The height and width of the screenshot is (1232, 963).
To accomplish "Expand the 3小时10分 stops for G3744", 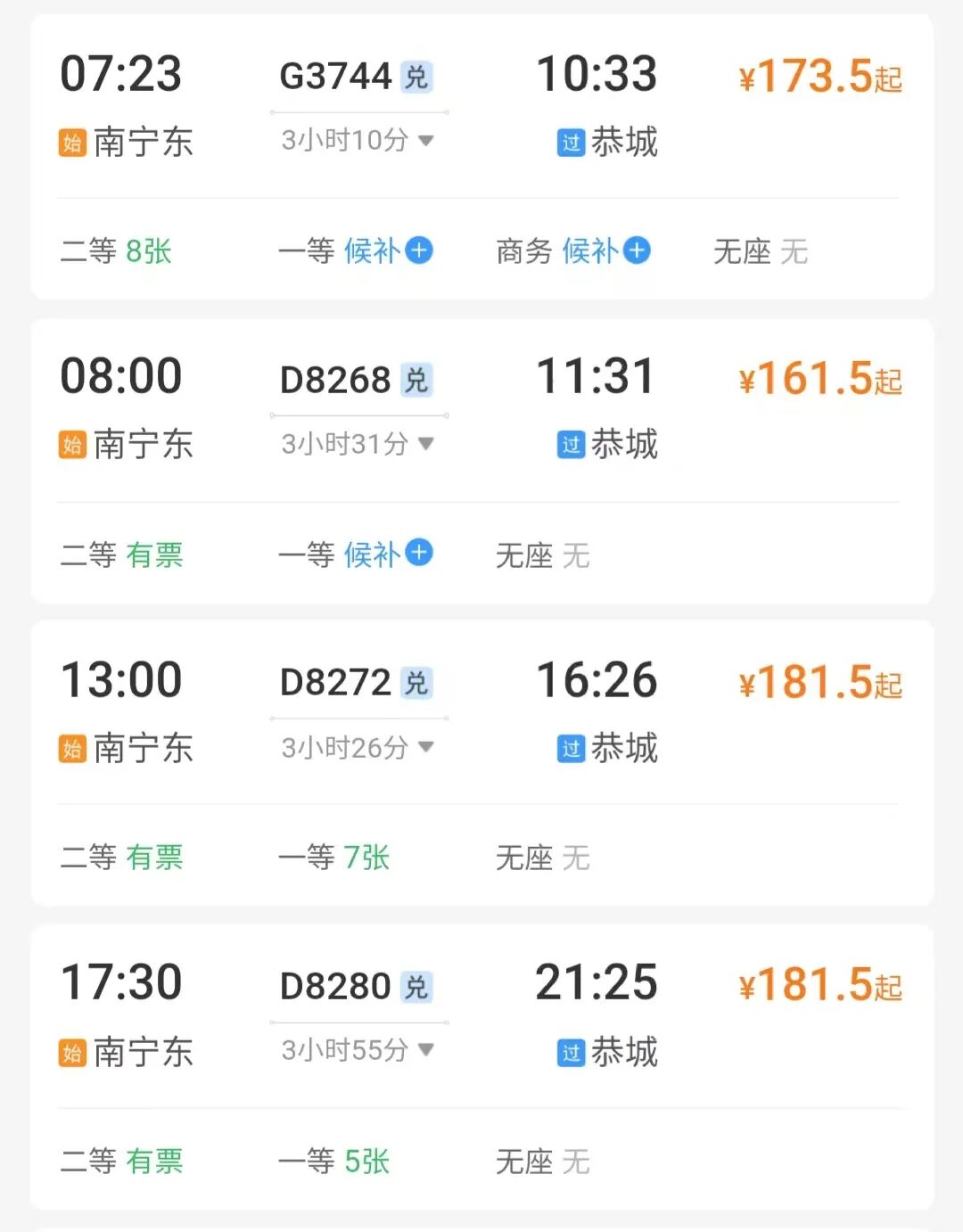I will (358, 141).
